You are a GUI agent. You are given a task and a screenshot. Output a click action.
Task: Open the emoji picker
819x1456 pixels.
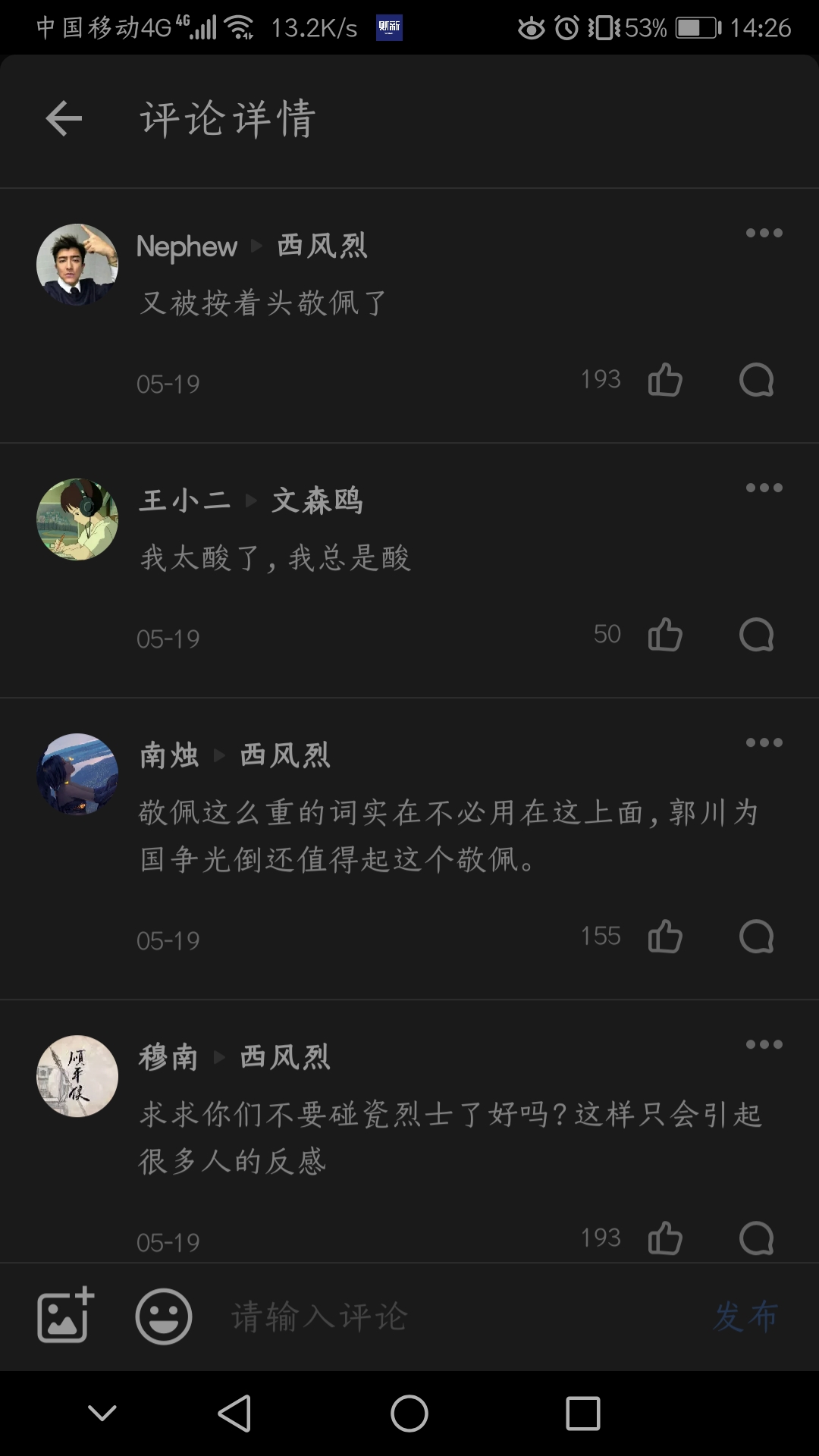click(163, 1316)
